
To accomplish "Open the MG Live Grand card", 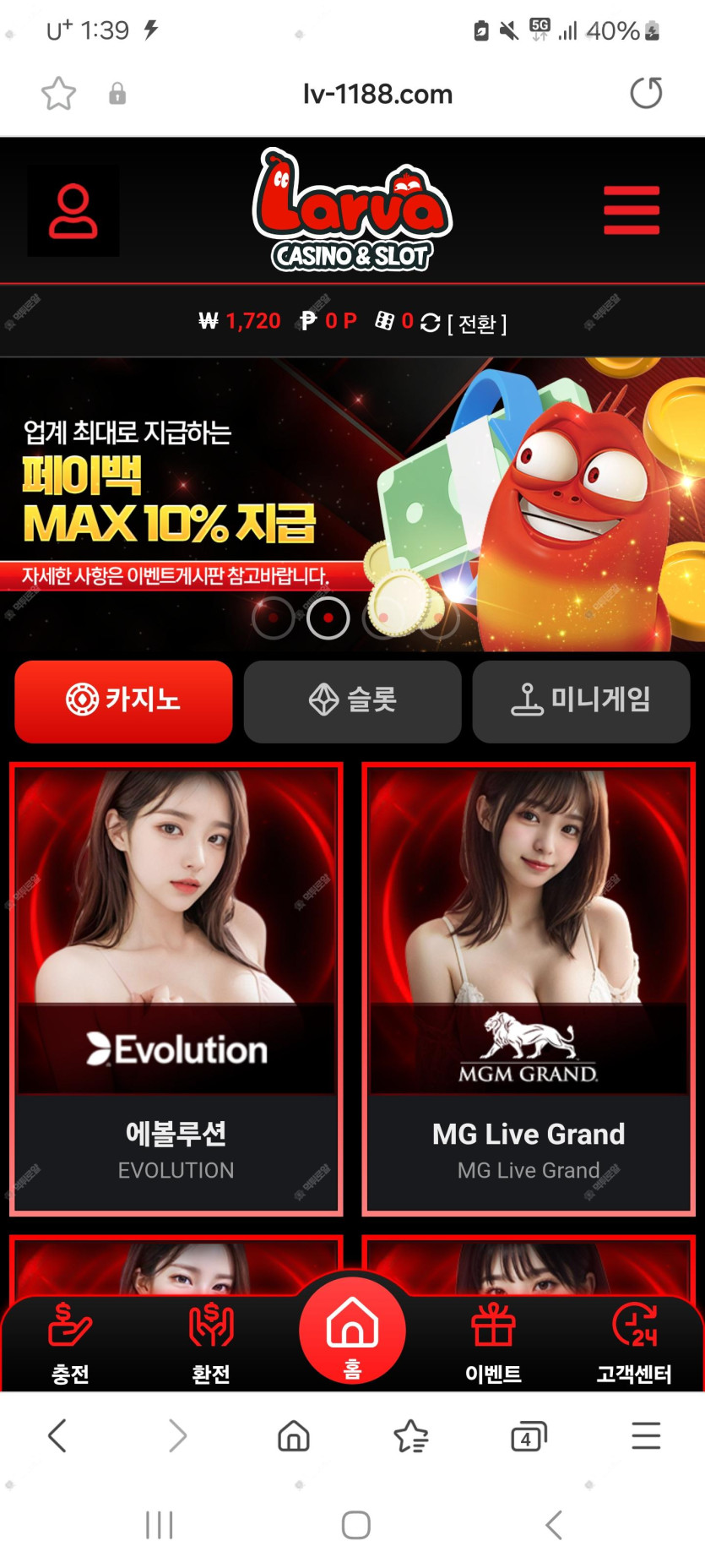I will [x=529, y=988].
